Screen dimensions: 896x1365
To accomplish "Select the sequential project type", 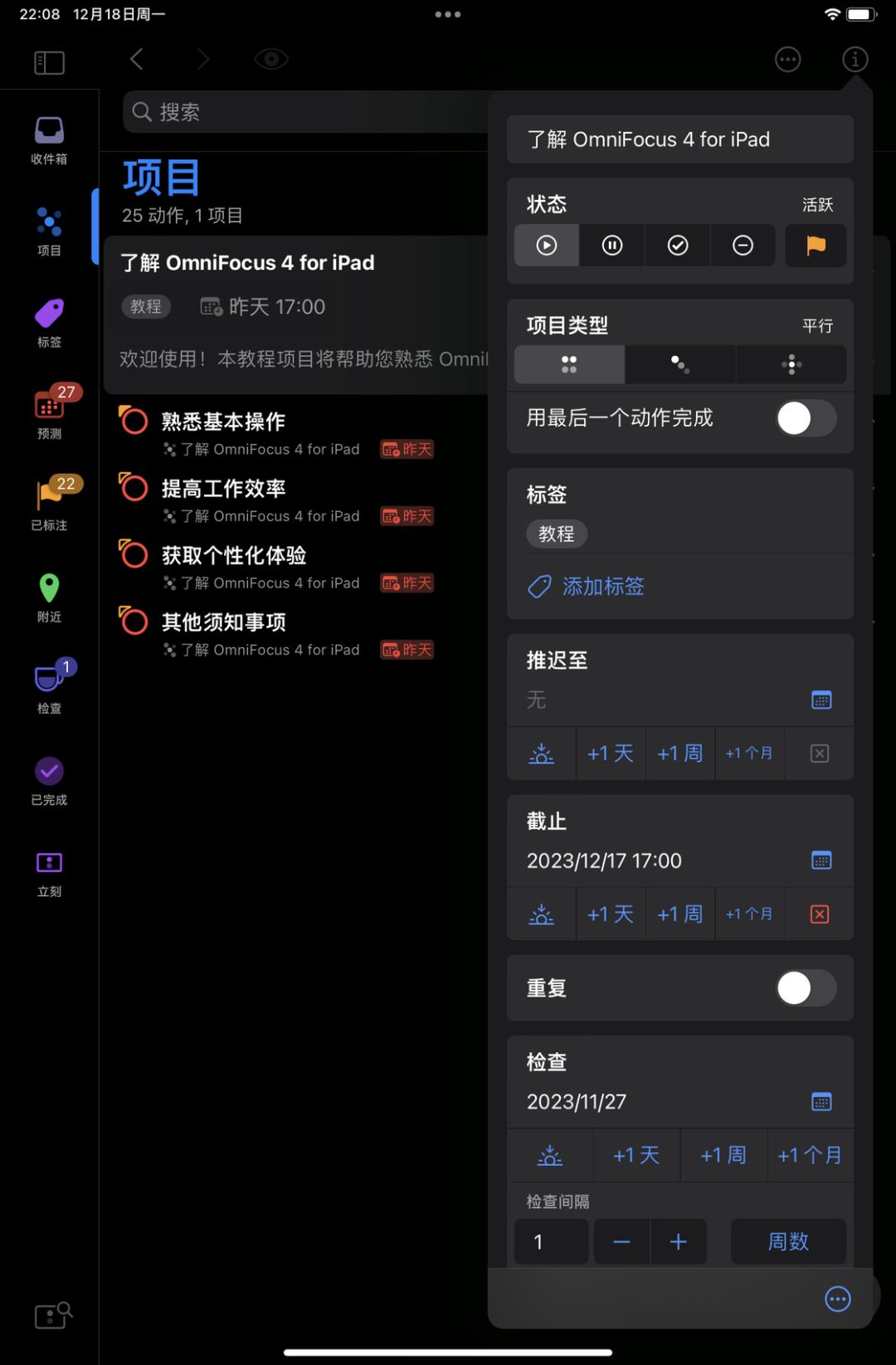I will 679,364.
